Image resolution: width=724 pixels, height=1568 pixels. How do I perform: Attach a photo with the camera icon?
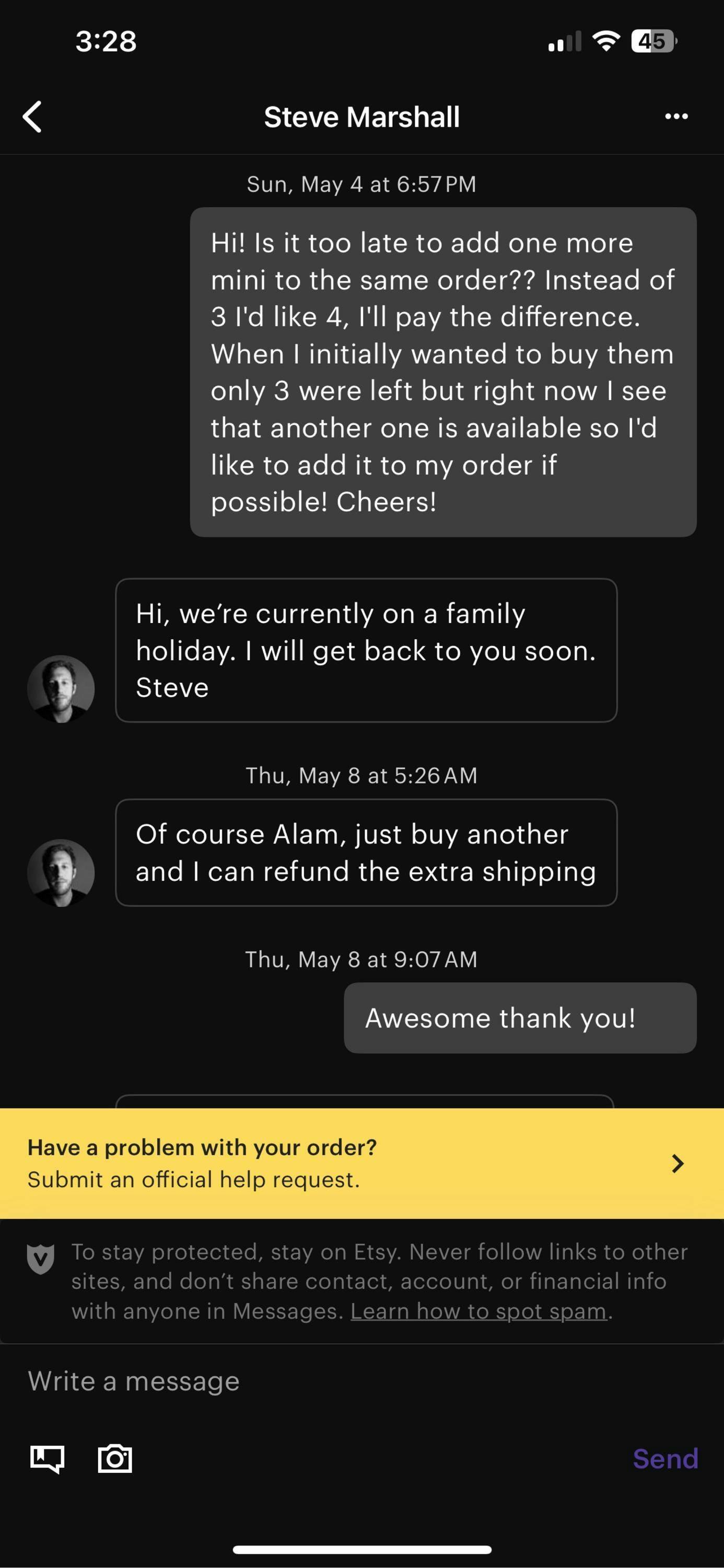click(x=115, y=1459)
